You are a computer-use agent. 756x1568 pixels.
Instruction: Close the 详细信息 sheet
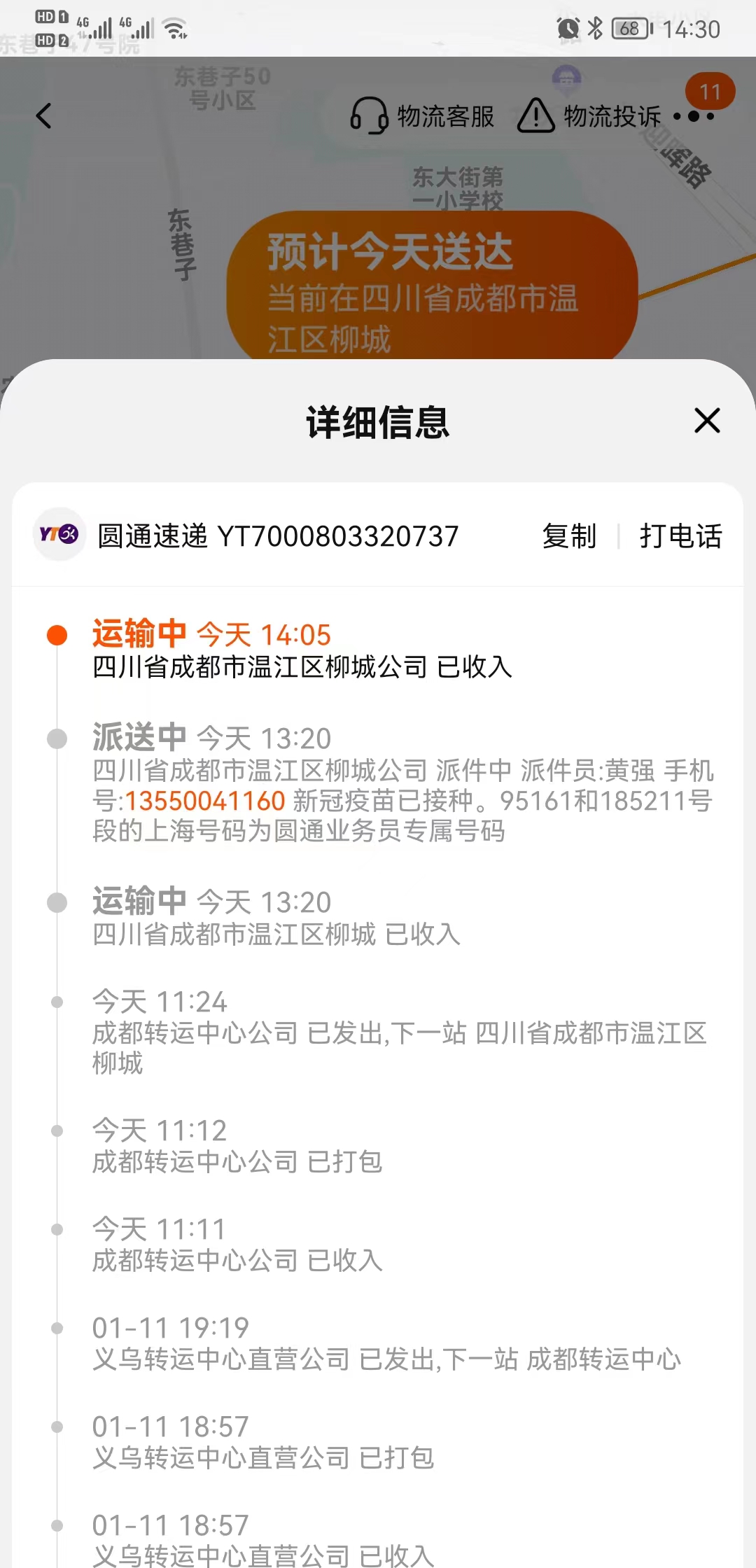point(707,421)
